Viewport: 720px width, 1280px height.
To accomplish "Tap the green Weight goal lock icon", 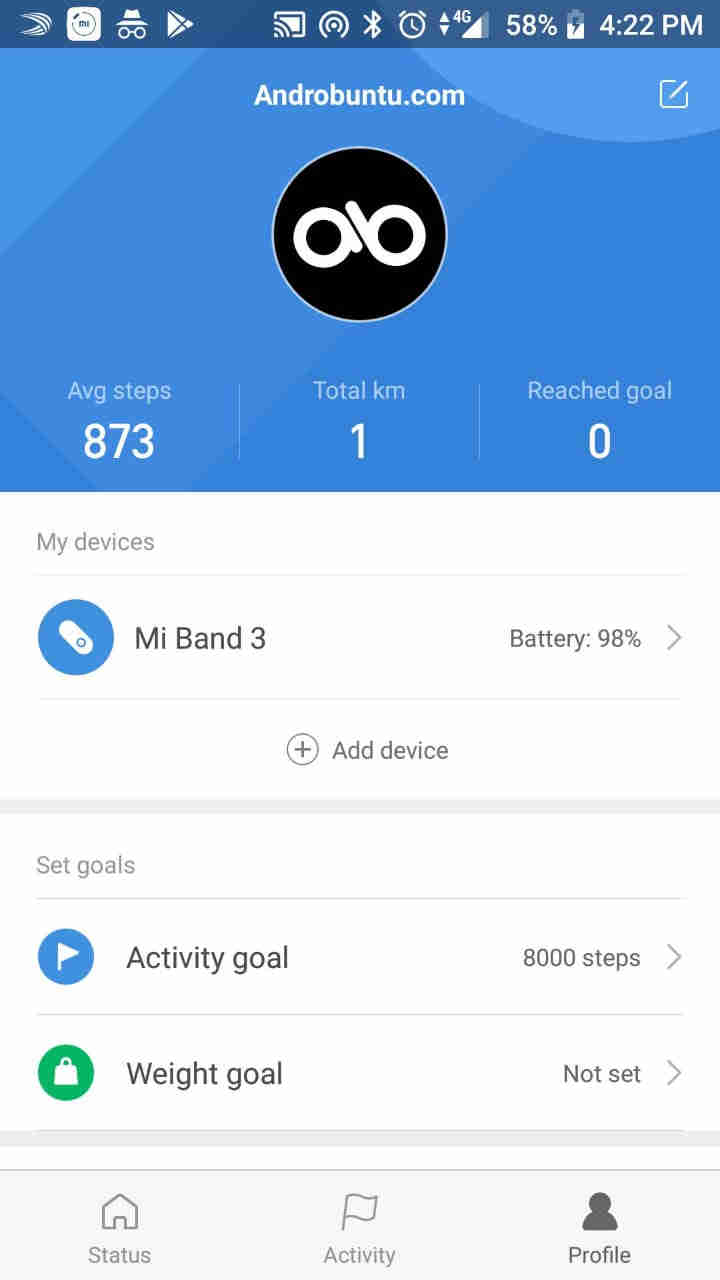I will coord(66,1073).
